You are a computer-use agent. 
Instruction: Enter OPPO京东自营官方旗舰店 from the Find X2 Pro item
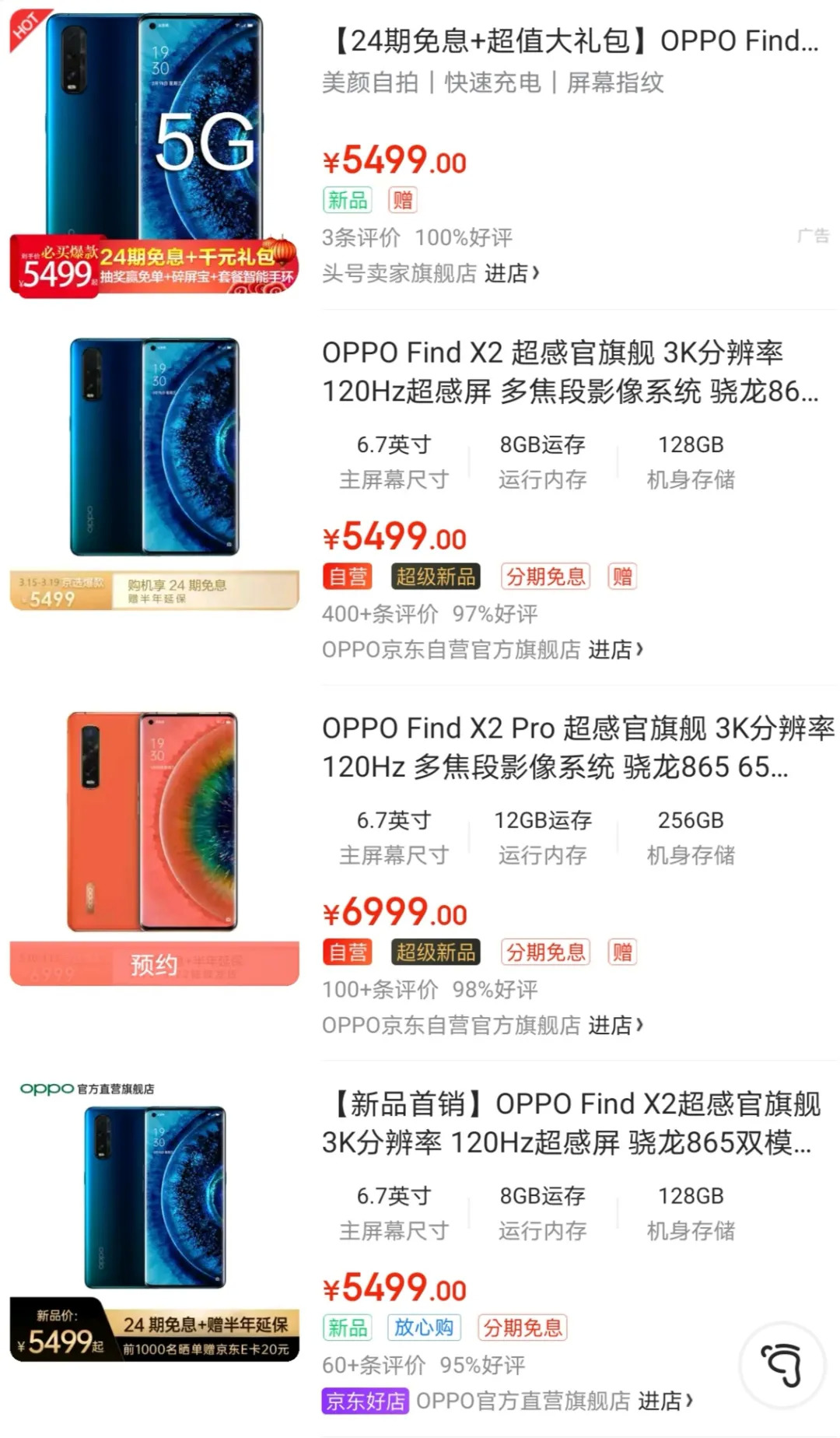click(615, 1025)
